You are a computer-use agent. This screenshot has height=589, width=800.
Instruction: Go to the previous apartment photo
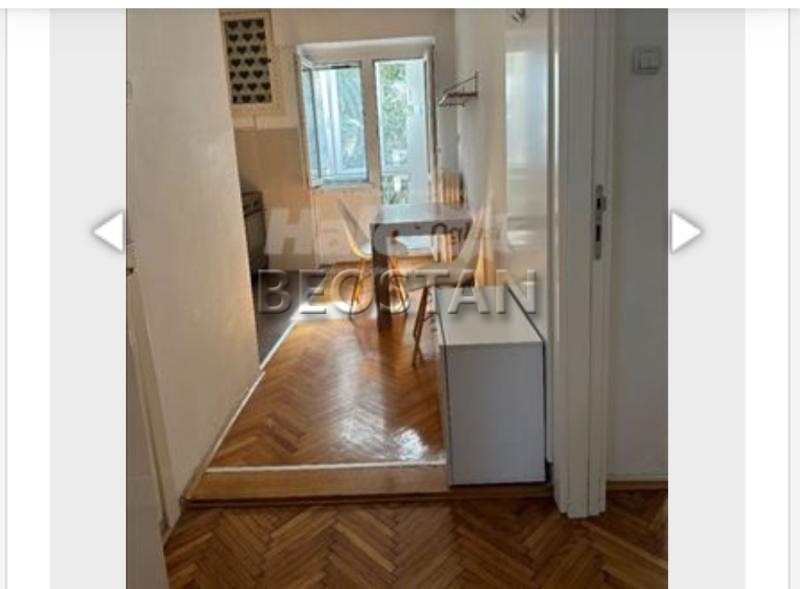click(108, 232)
